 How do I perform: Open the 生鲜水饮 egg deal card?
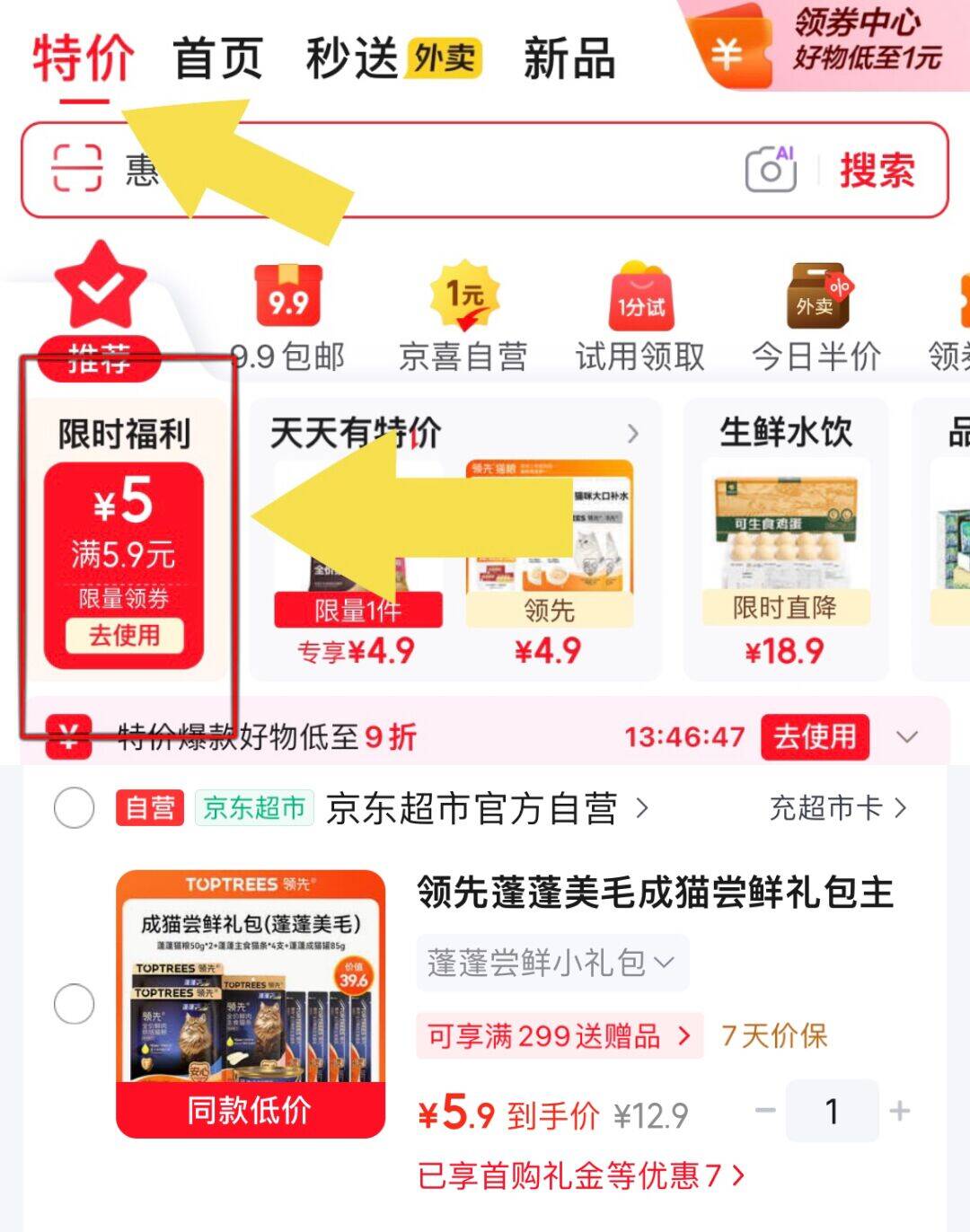click(786, 540)
